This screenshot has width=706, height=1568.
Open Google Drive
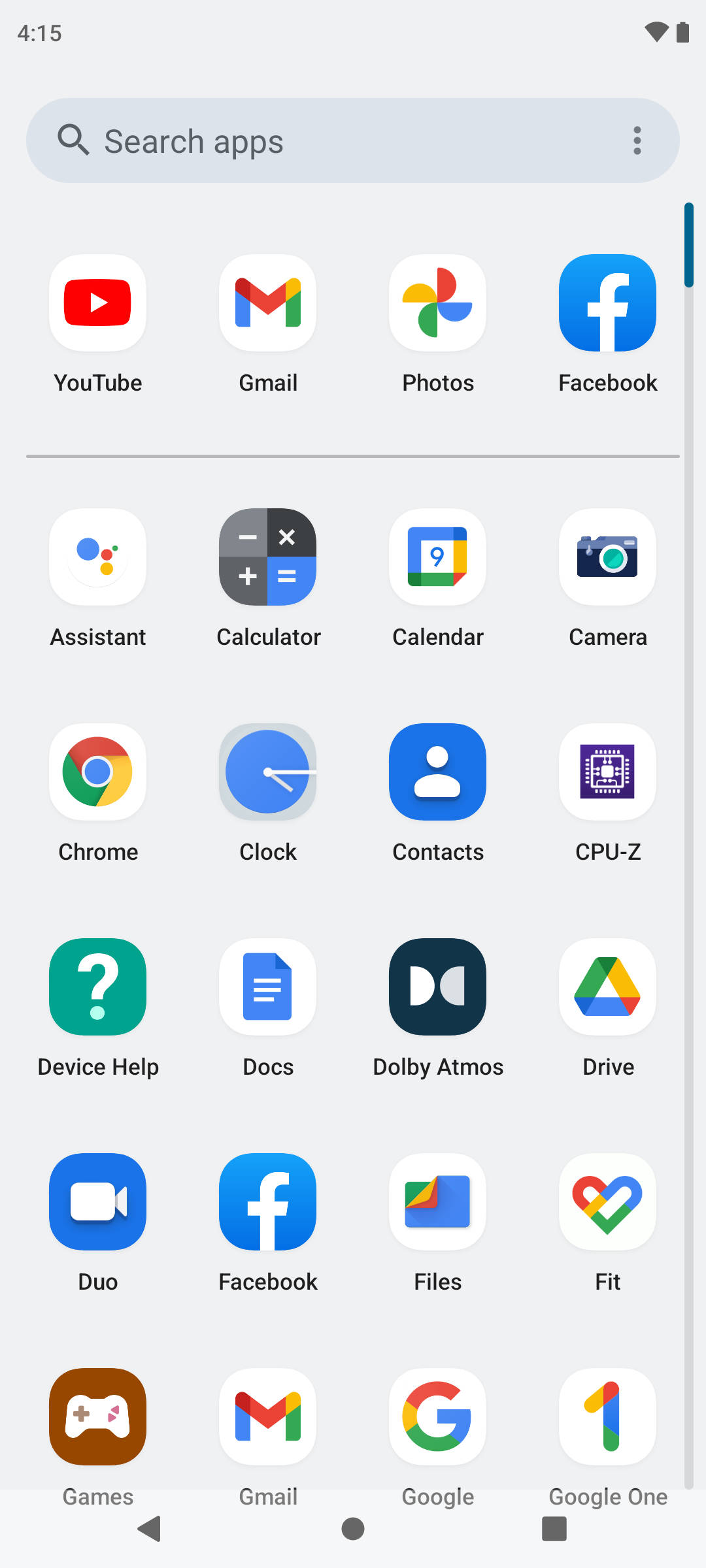(607, 987)
